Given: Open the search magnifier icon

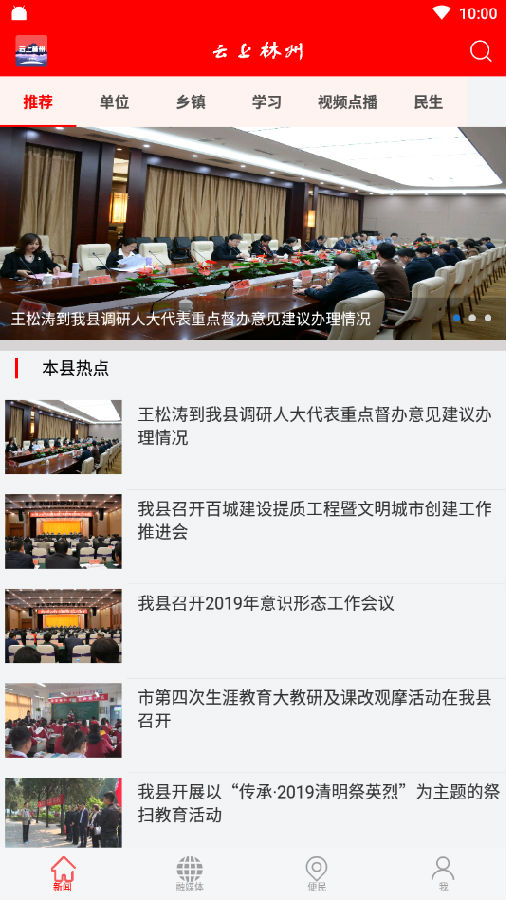Looking at the screenshot, I should pyautogui.click(x=480, y=51).
